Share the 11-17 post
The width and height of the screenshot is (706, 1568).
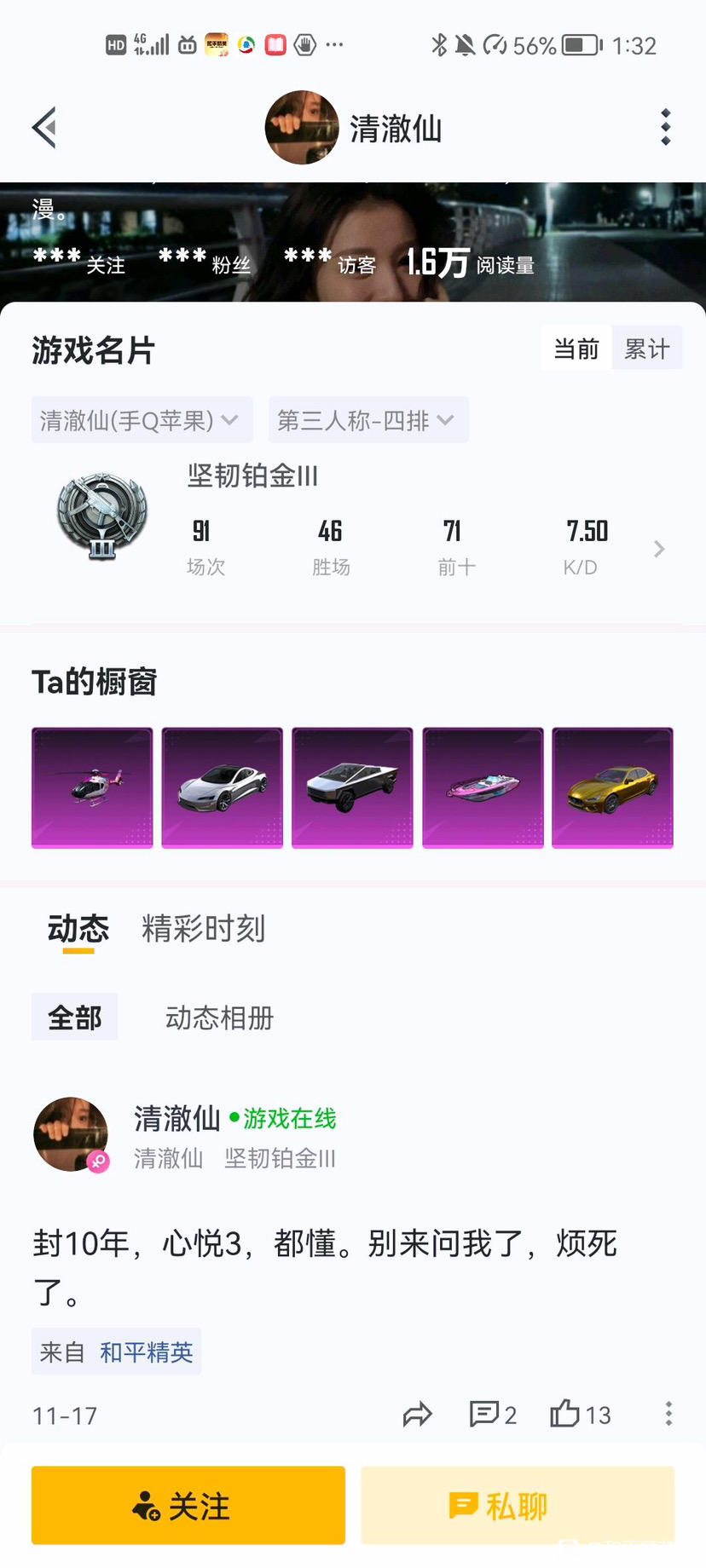417,1415
